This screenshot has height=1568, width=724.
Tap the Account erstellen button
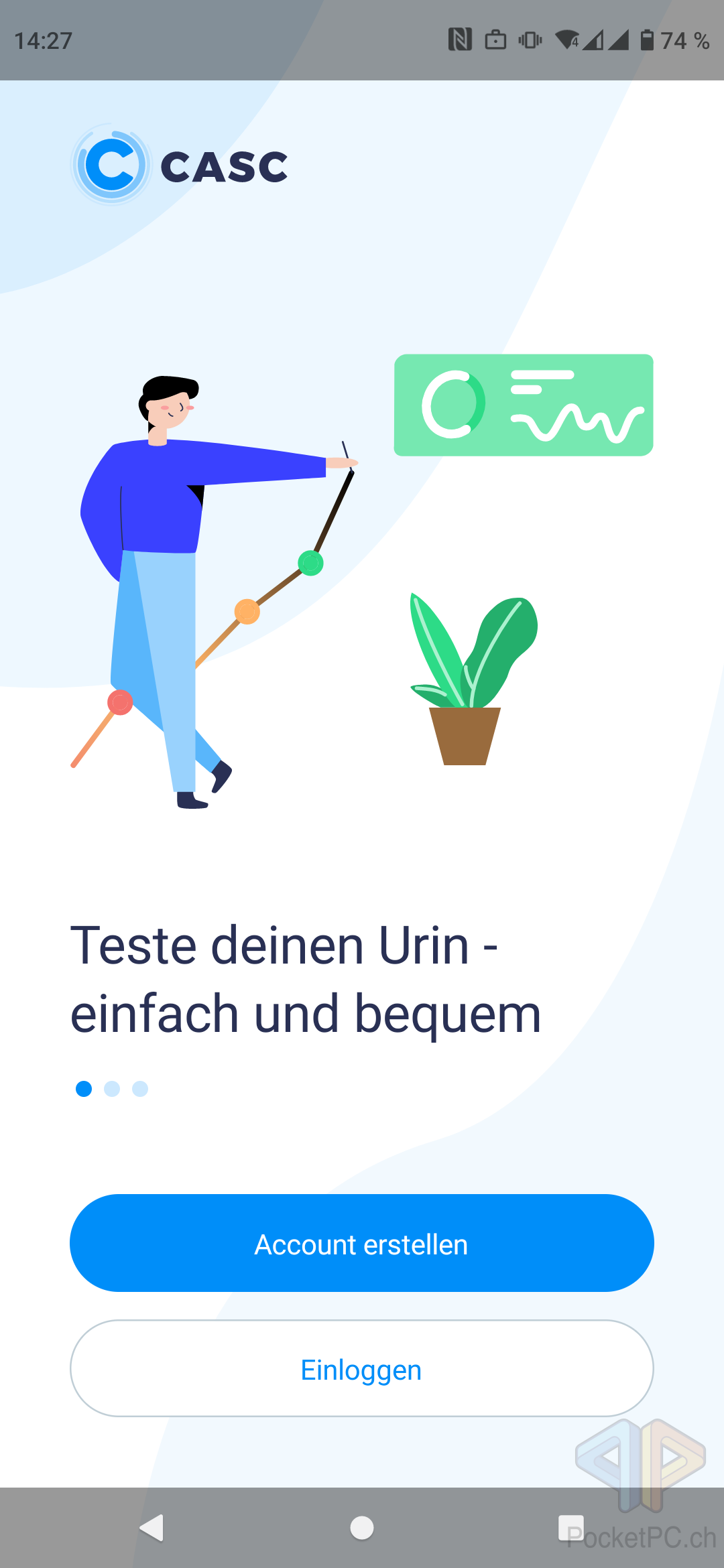(361, 1244)
